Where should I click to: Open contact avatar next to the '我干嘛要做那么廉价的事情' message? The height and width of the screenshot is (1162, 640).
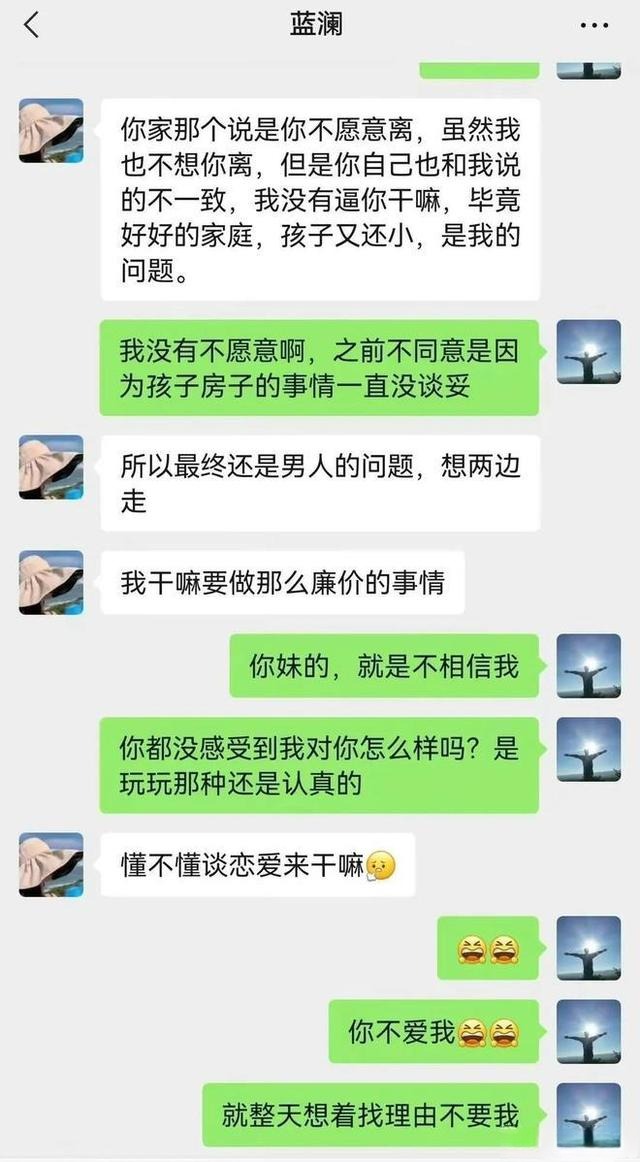pos(51,583)
